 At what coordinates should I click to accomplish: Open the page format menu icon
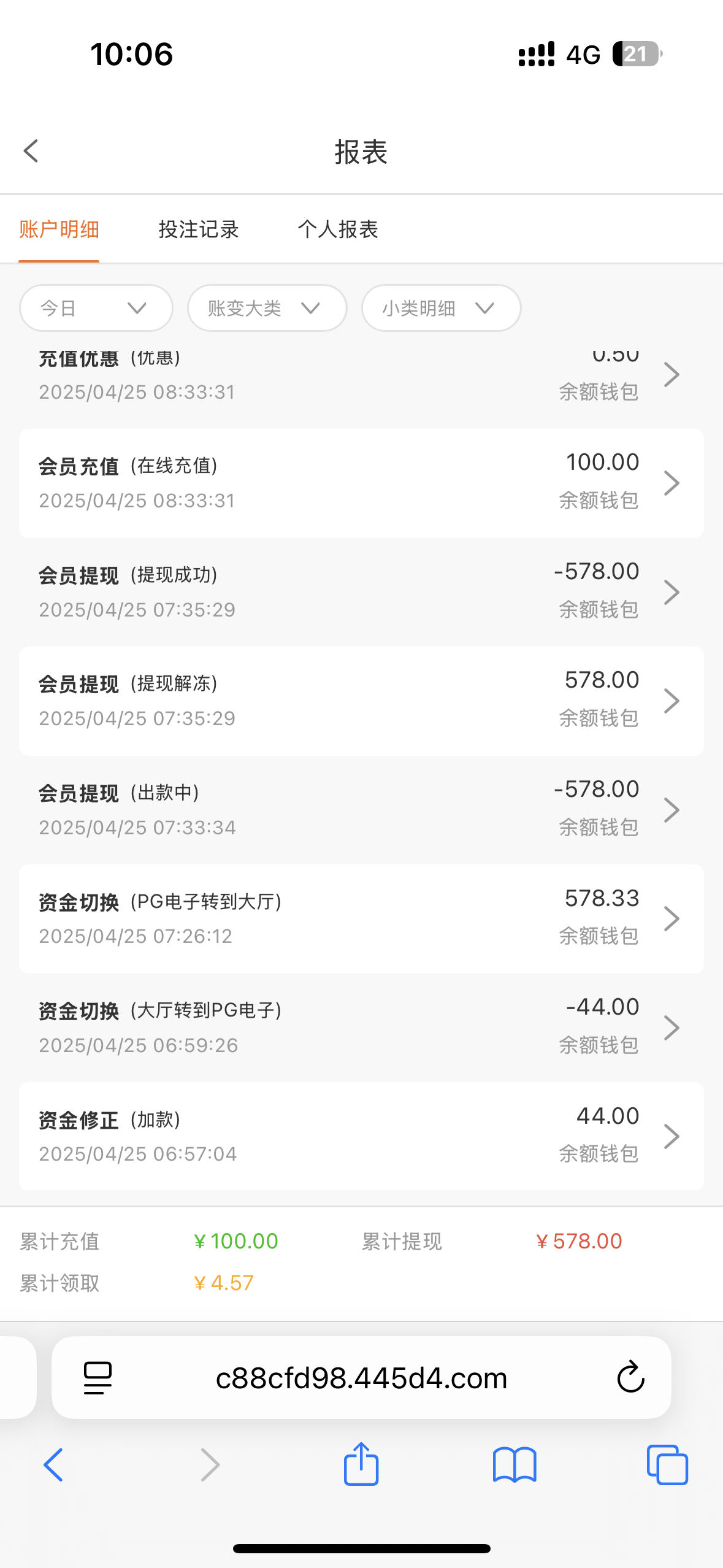click(98, 1378)
